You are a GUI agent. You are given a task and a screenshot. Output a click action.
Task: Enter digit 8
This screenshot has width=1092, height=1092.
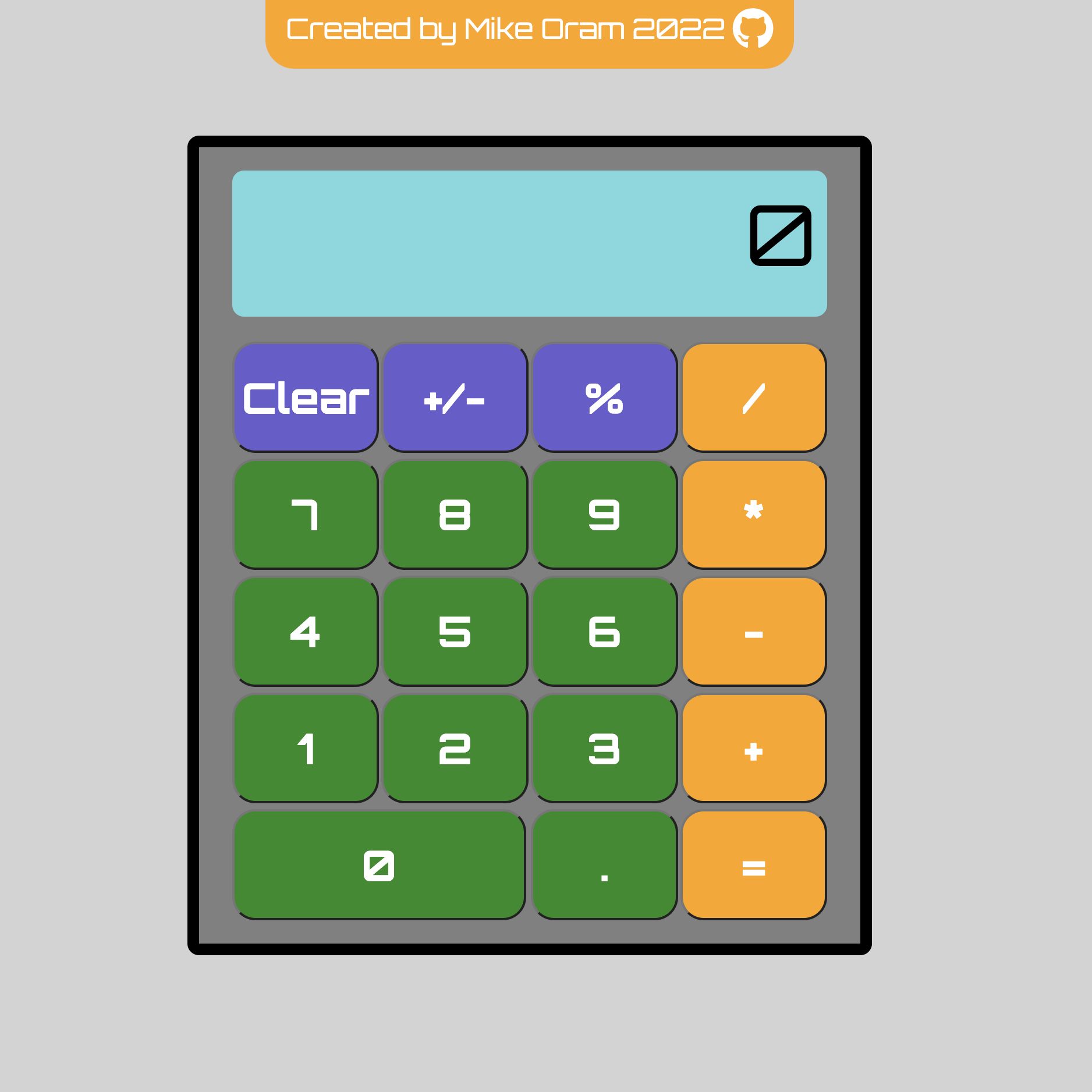(455, 515)
